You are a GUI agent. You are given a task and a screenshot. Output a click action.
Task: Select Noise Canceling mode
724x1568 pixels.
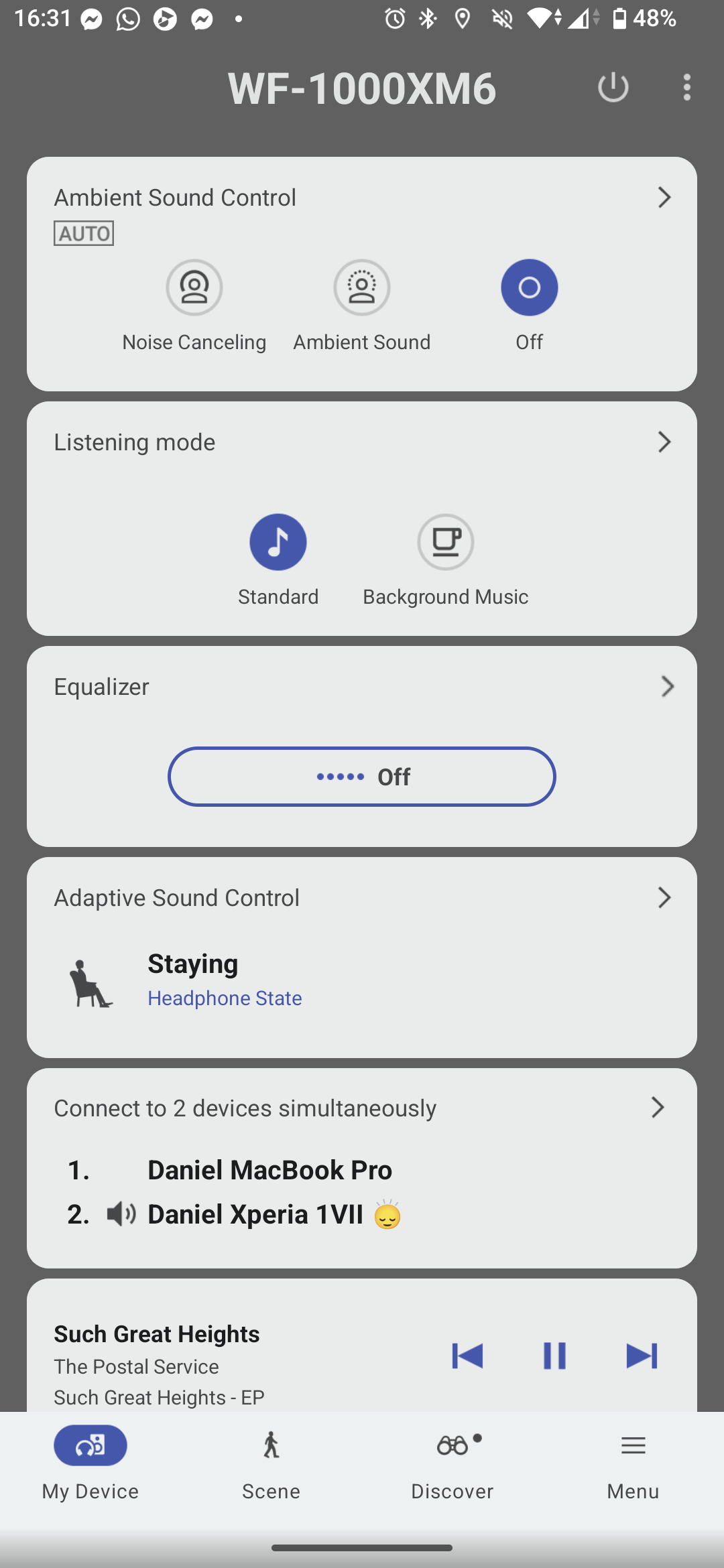[194, 288]
